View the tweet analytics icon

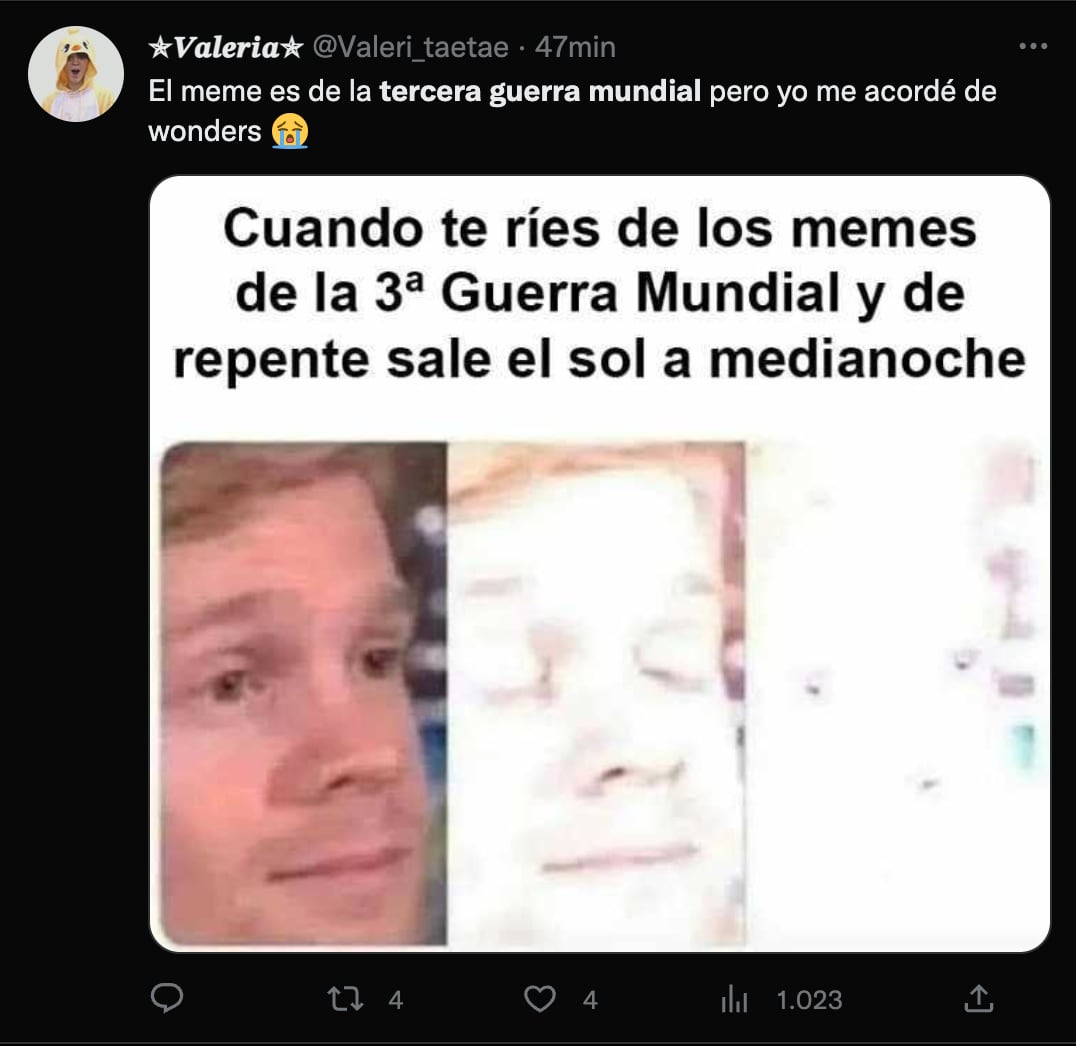735,998
